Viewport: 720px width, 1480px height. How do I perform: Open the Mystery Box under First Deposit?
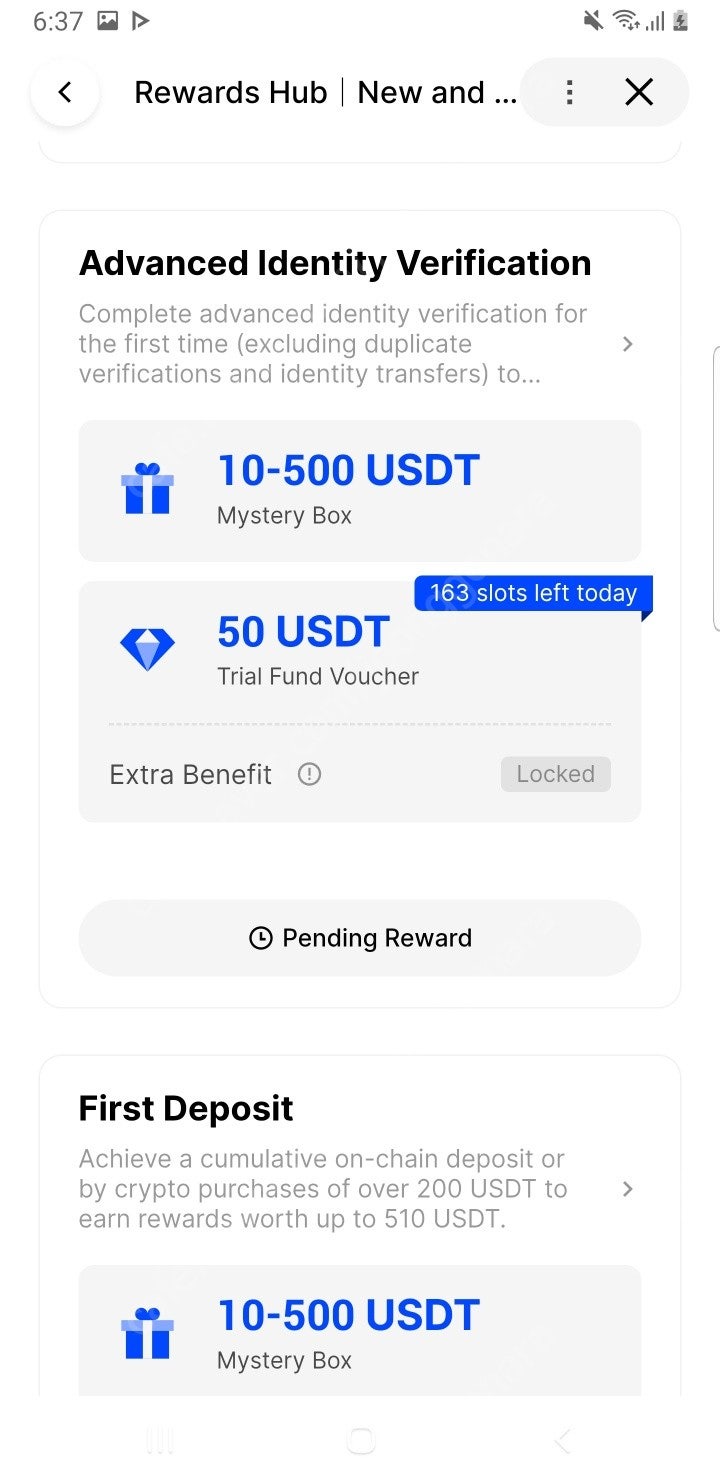click(x=360, y=1331)
